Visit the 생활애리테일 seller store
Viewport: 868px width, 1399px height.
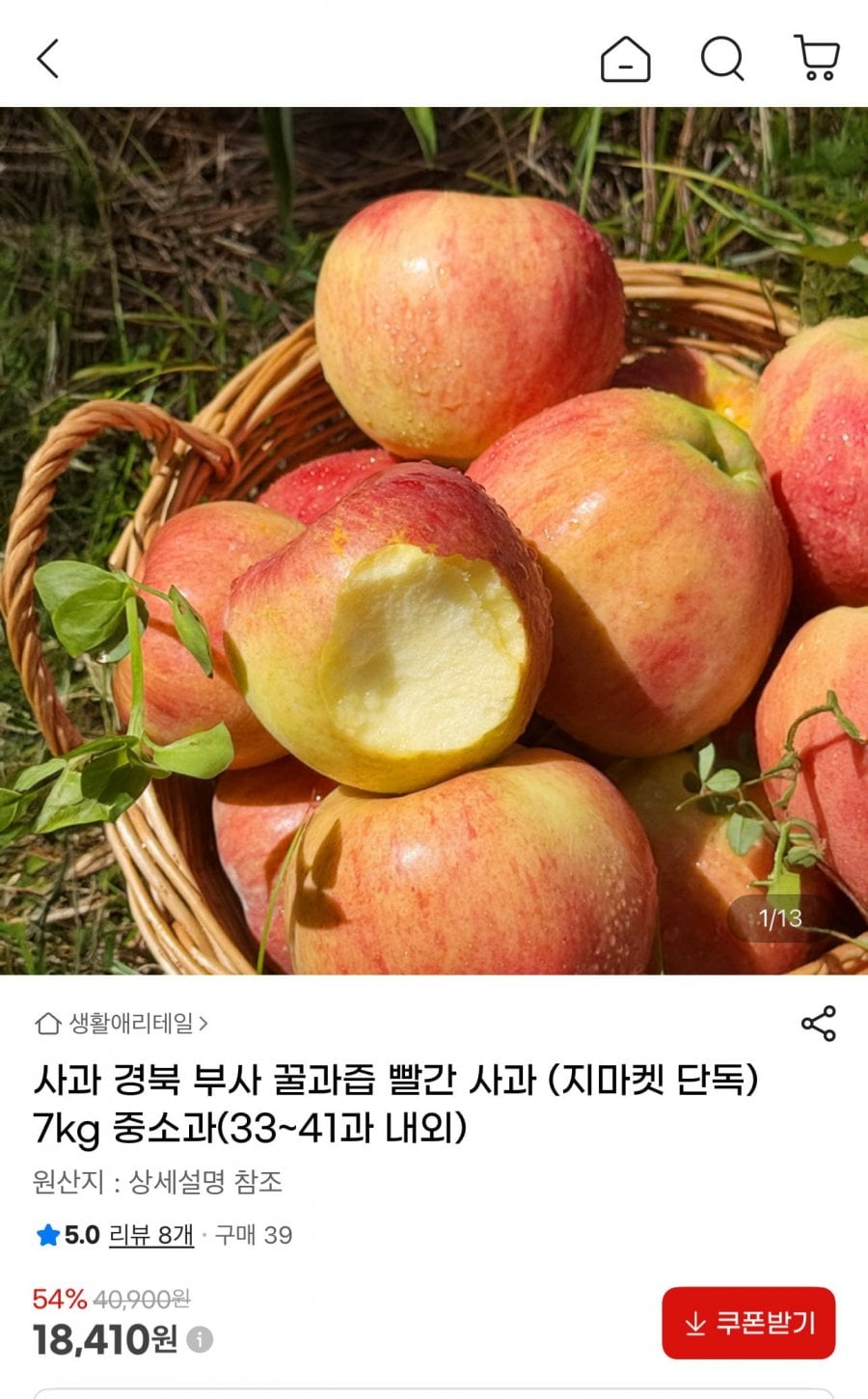pyautogui.click(x=122, y=1023)
